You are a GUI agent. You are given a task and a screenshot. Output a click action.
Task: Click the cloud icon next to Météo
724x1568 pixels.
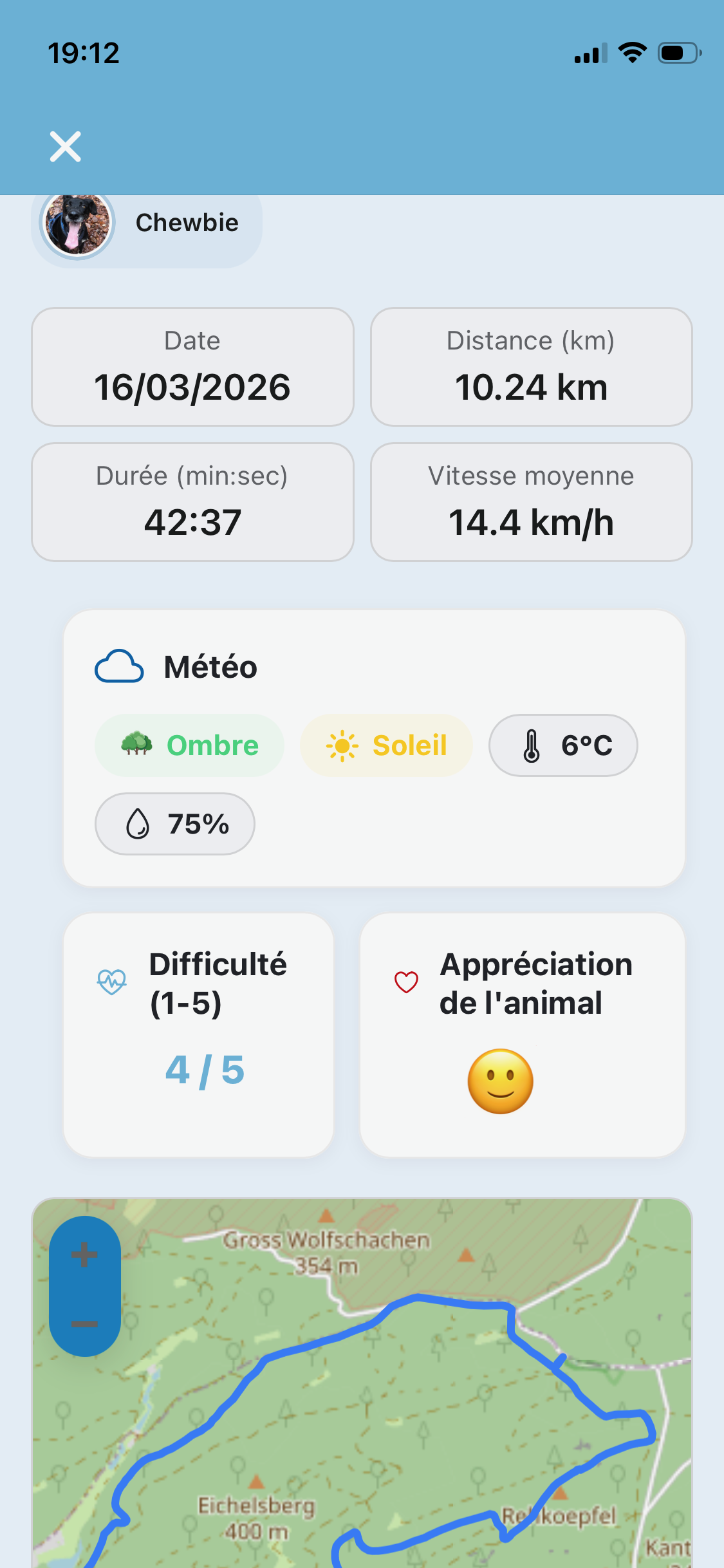[119, 667]
